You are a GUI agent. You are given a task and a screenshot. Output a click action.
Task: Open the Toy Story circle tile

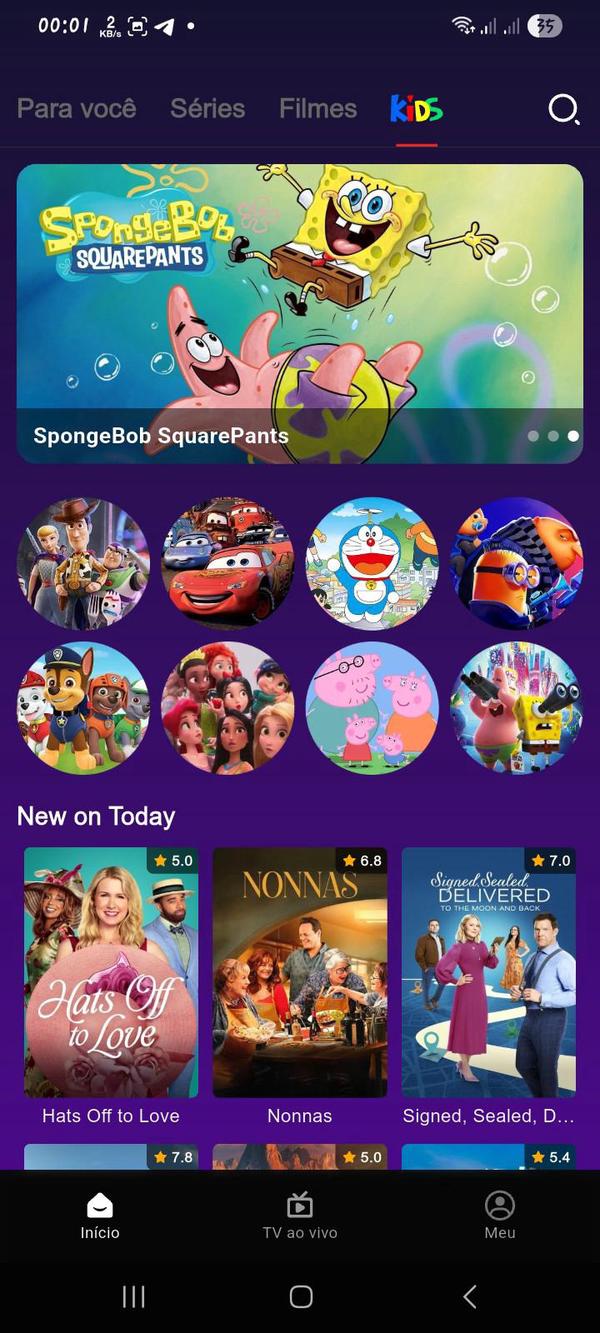(83, 564)
